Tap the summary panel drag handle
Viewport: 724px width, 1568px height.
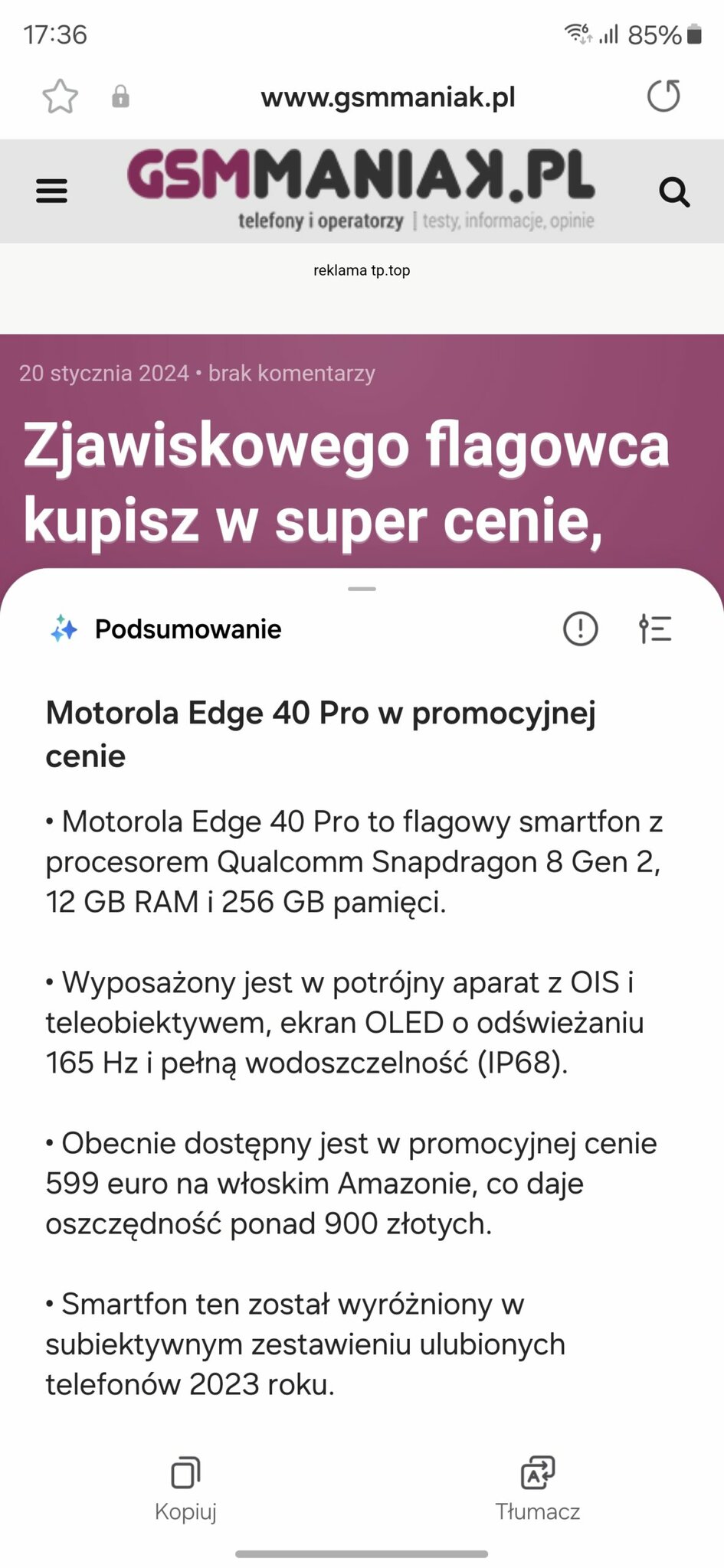tap(362, 589)
